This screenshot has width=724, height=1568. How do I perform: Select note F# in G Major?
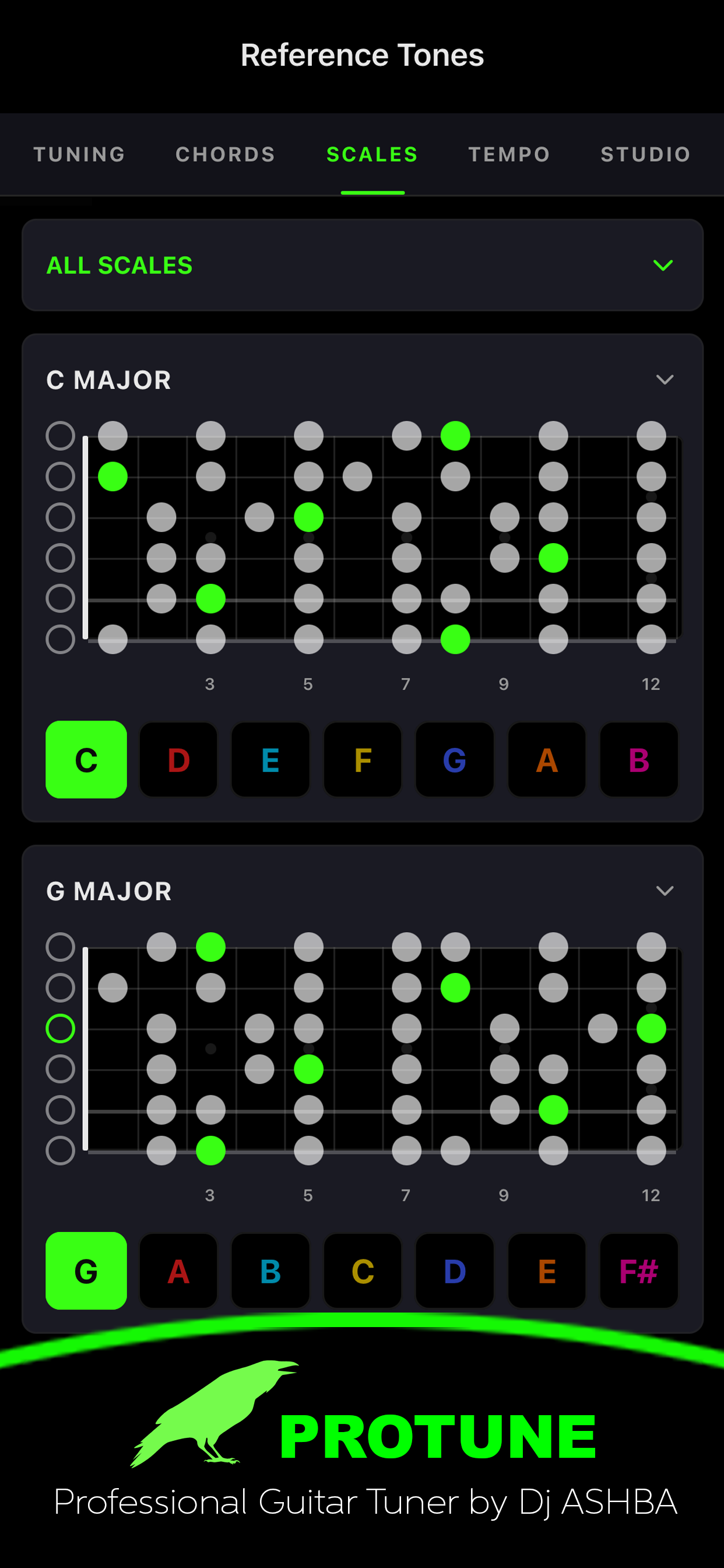coord(639,1271)
